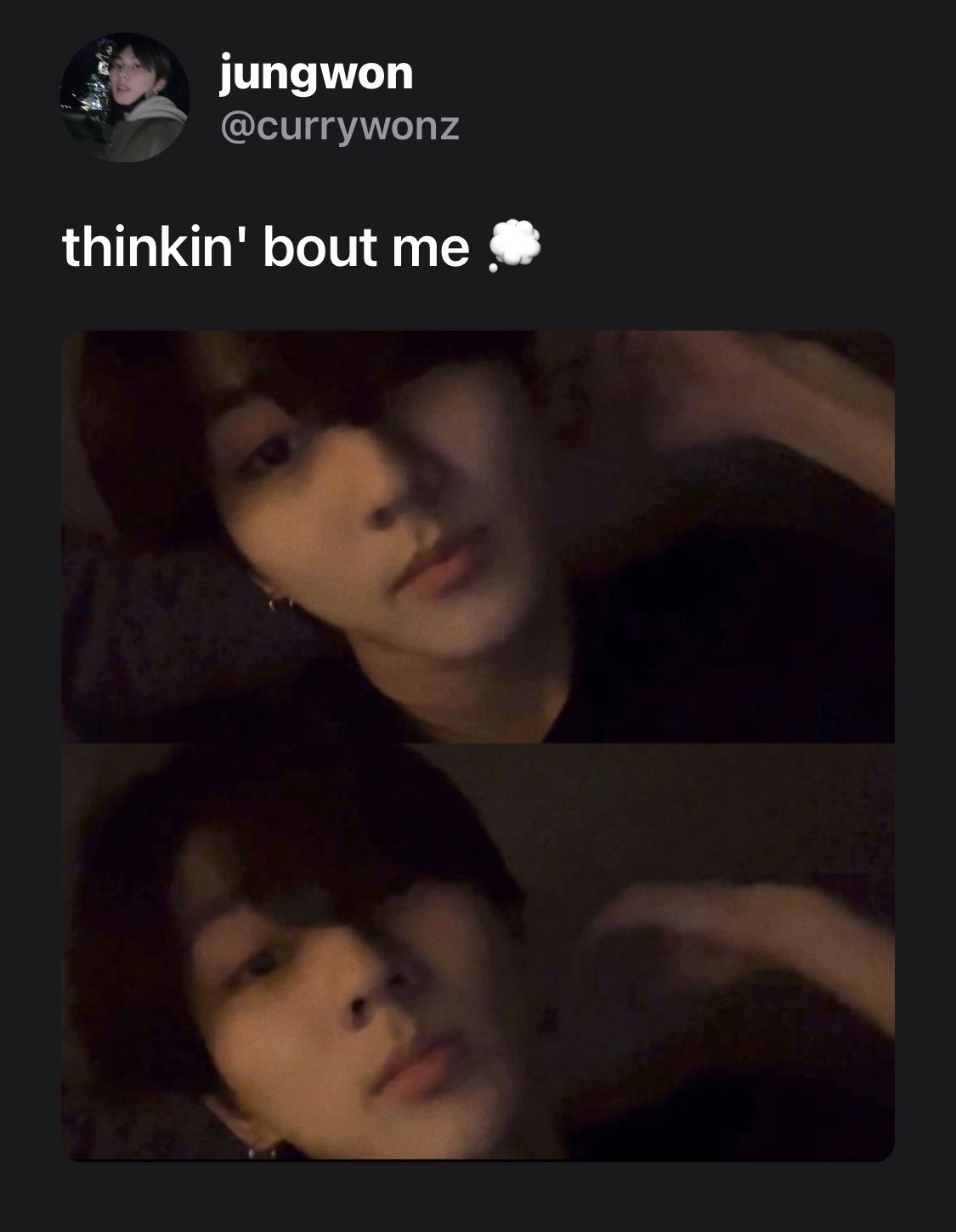View the top photo in the post

pyautogui.click(x=478, y=536)
